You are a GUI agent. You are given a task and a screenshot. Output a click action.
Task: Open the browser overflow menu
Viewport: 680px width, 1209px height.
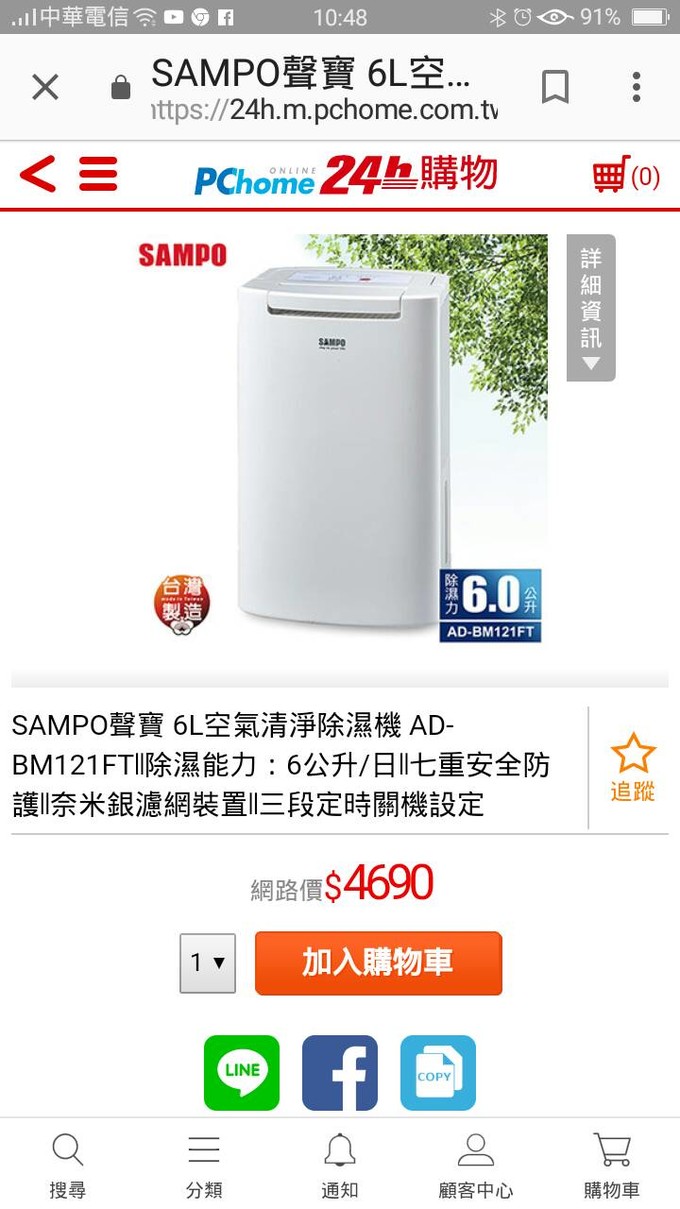pyautogui.click(x=636, y=87)
